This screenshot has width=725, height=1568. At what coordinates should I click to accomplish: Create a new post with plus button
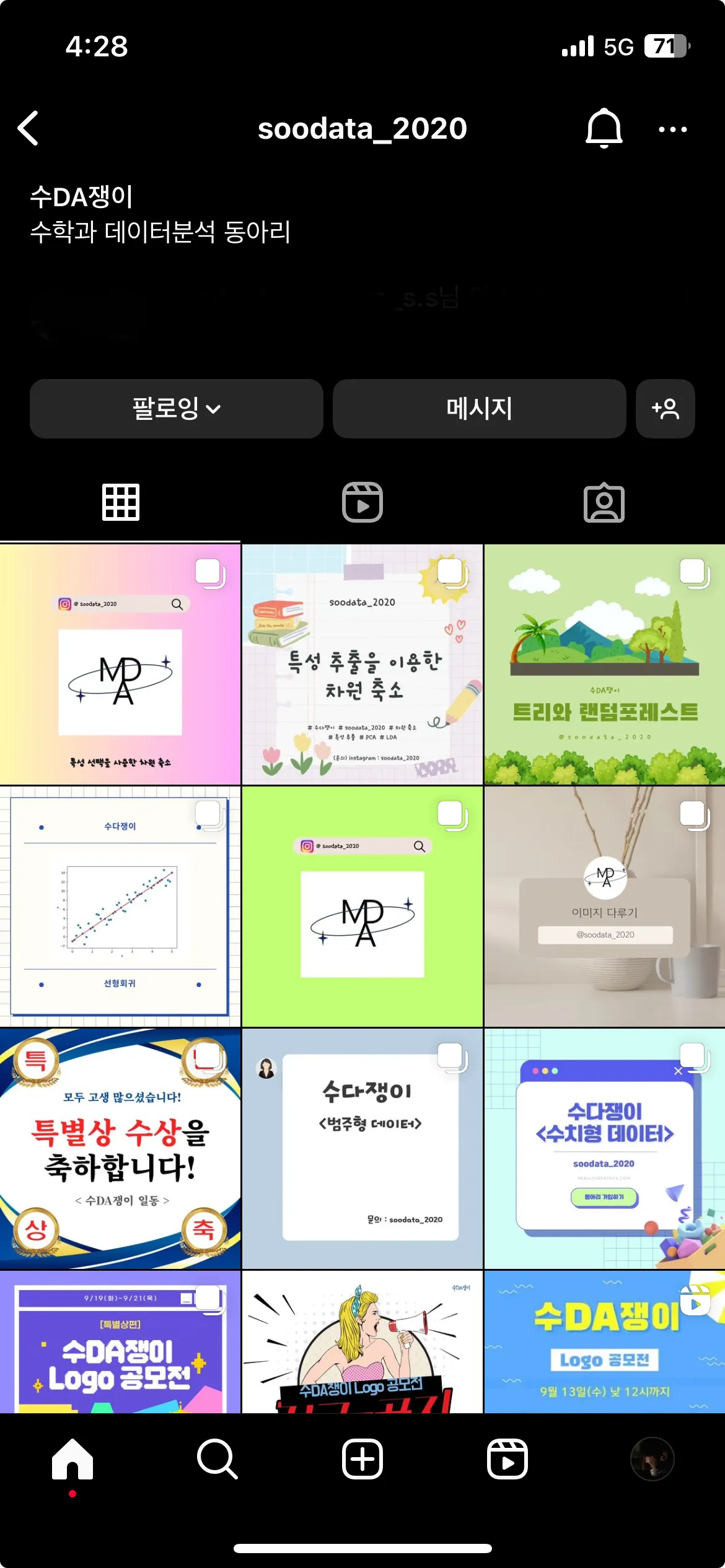pyautogui.click(x=362, y=1459)
